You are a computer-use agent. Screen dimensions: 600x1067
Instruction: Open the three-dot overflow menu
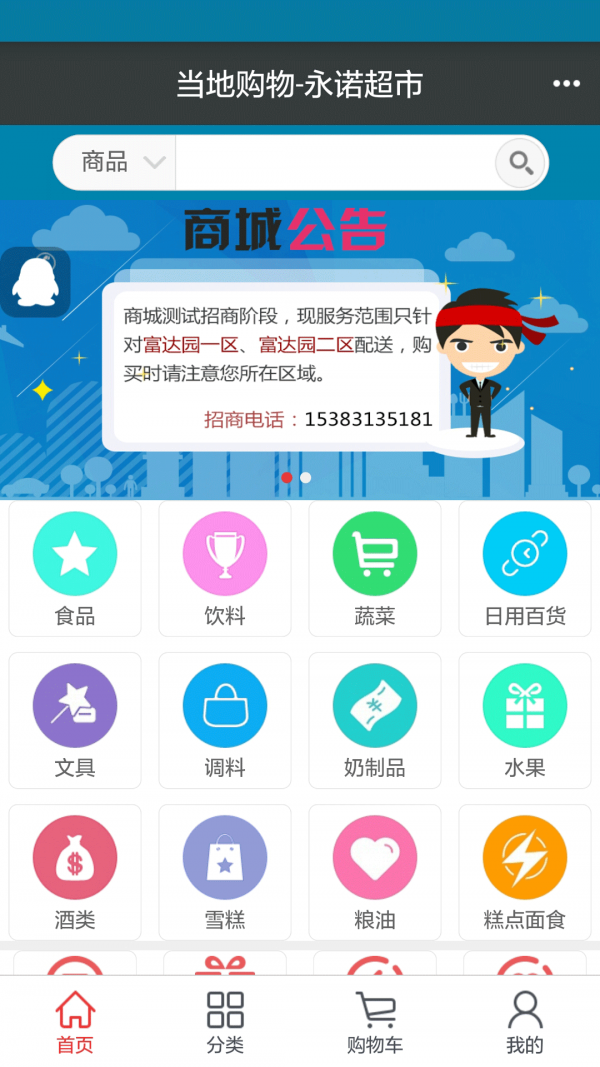click(x=566, y=84)
